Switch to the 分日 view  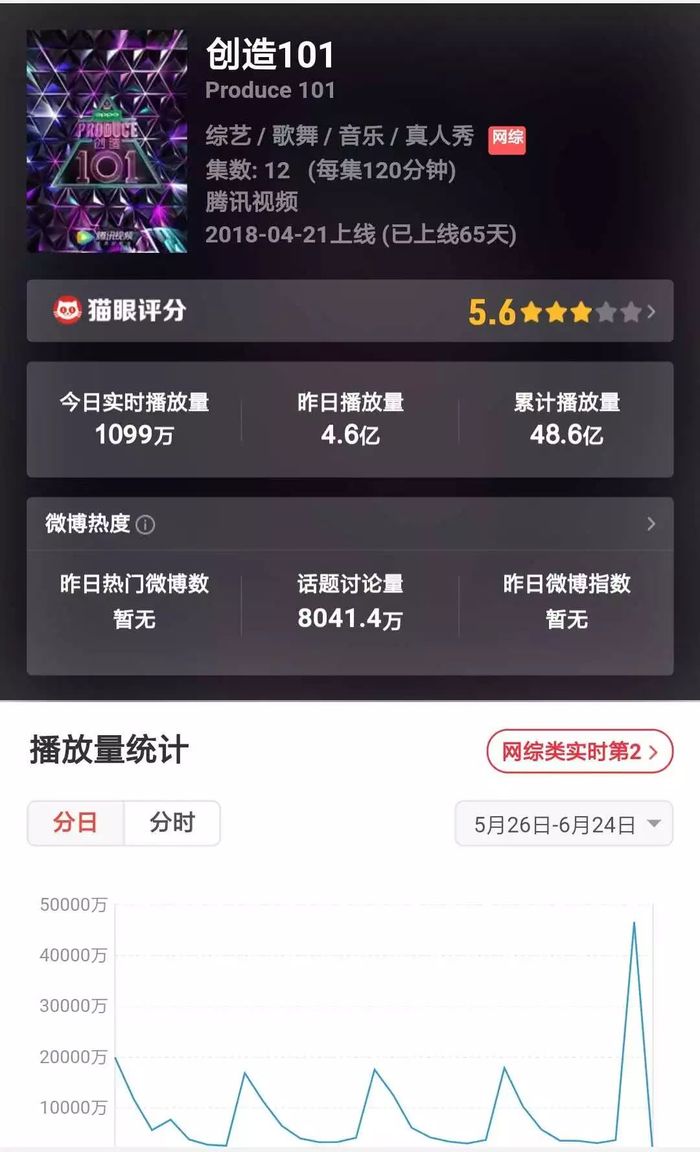click(x=76, y=823)
